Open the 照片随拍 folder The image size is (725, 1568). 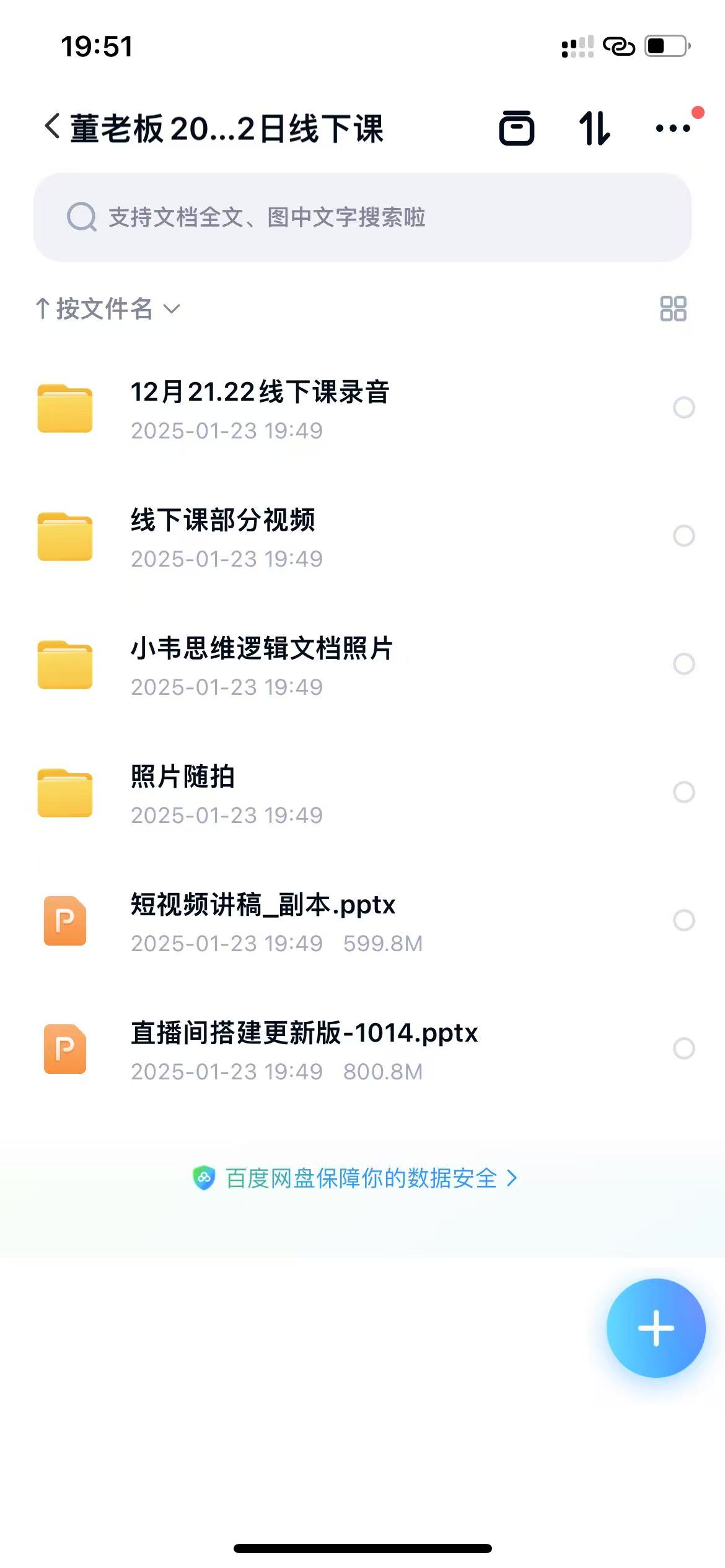click(183, 793)
